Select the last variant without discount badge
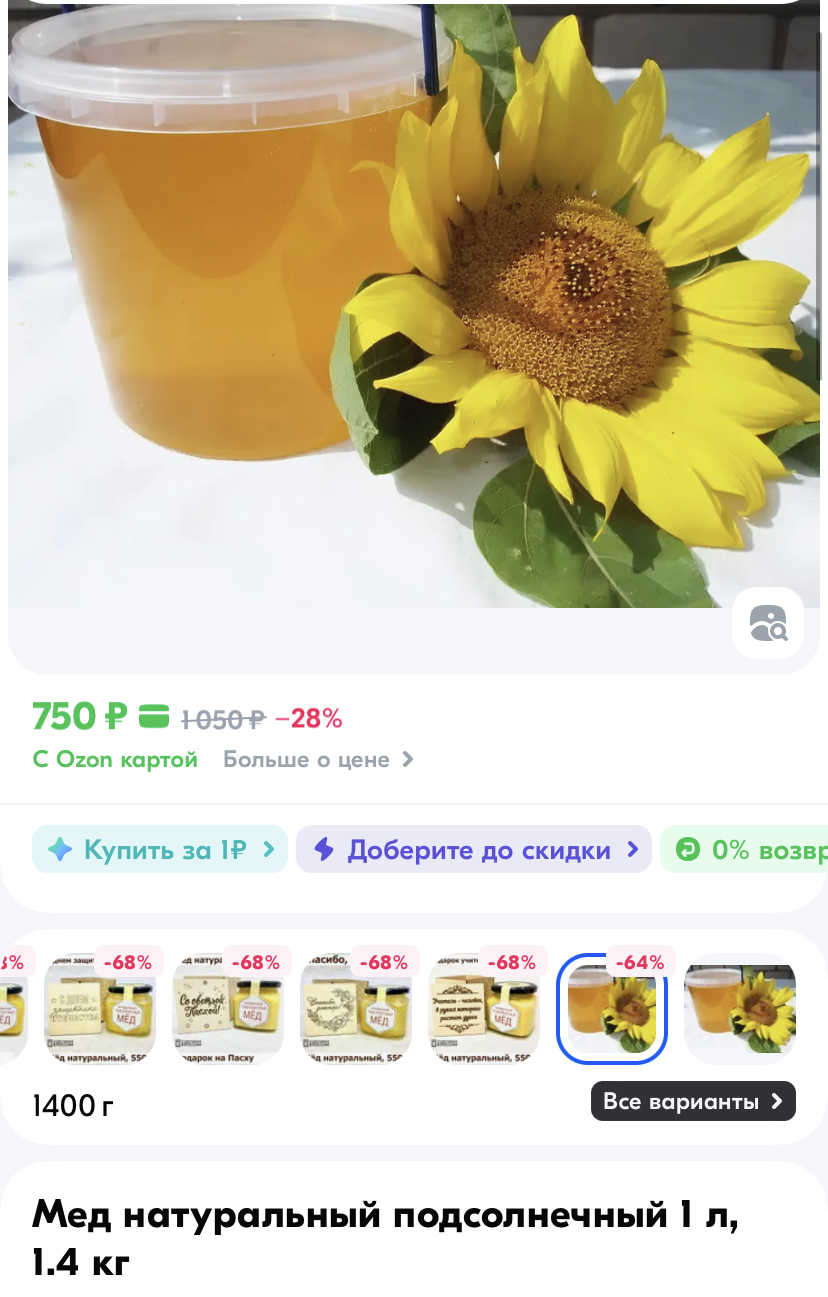This screenshot has width=828, height=1297. tap(740, 1008)
